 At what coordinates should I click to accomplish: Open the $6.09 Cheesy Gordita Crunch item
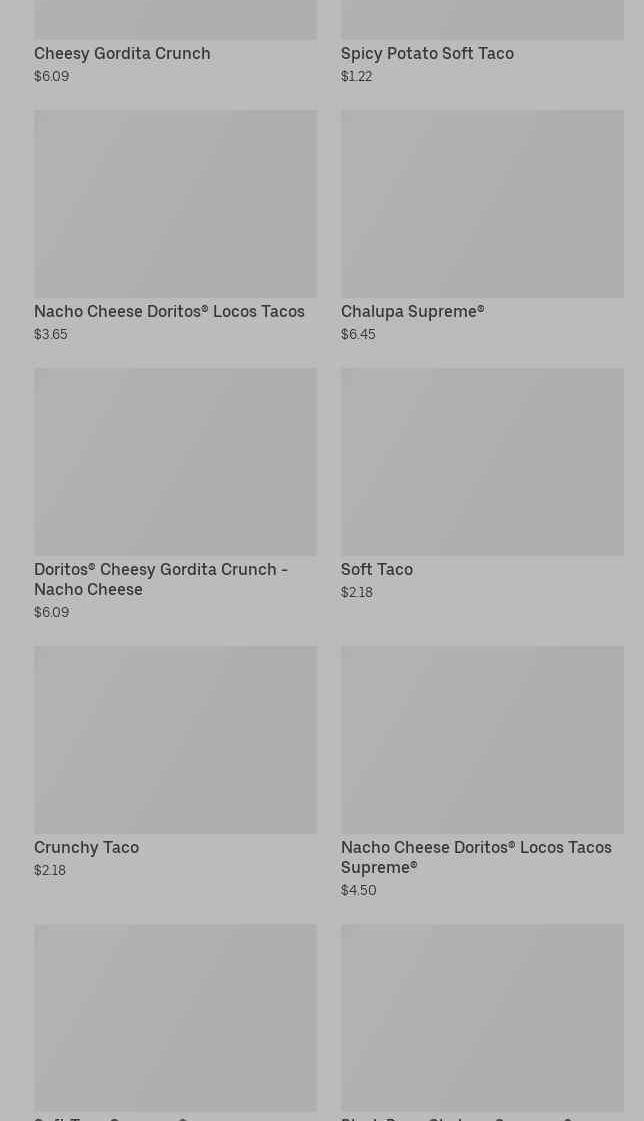pos(122,53)
